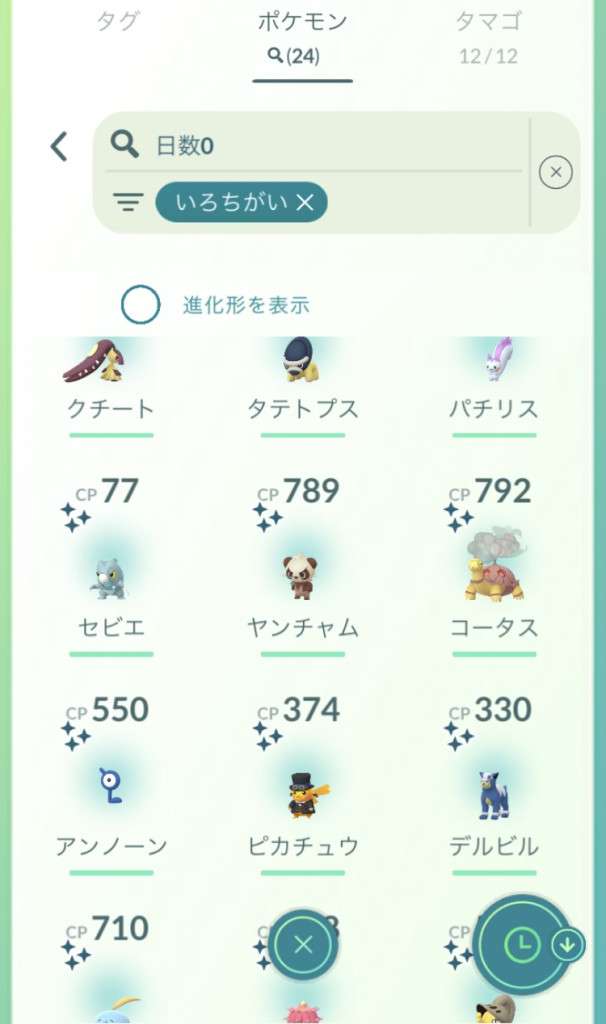Change sort order with the clock button
Image resolution: width=606 pixels, height=1024 pixels.
(x=520, y=944)
